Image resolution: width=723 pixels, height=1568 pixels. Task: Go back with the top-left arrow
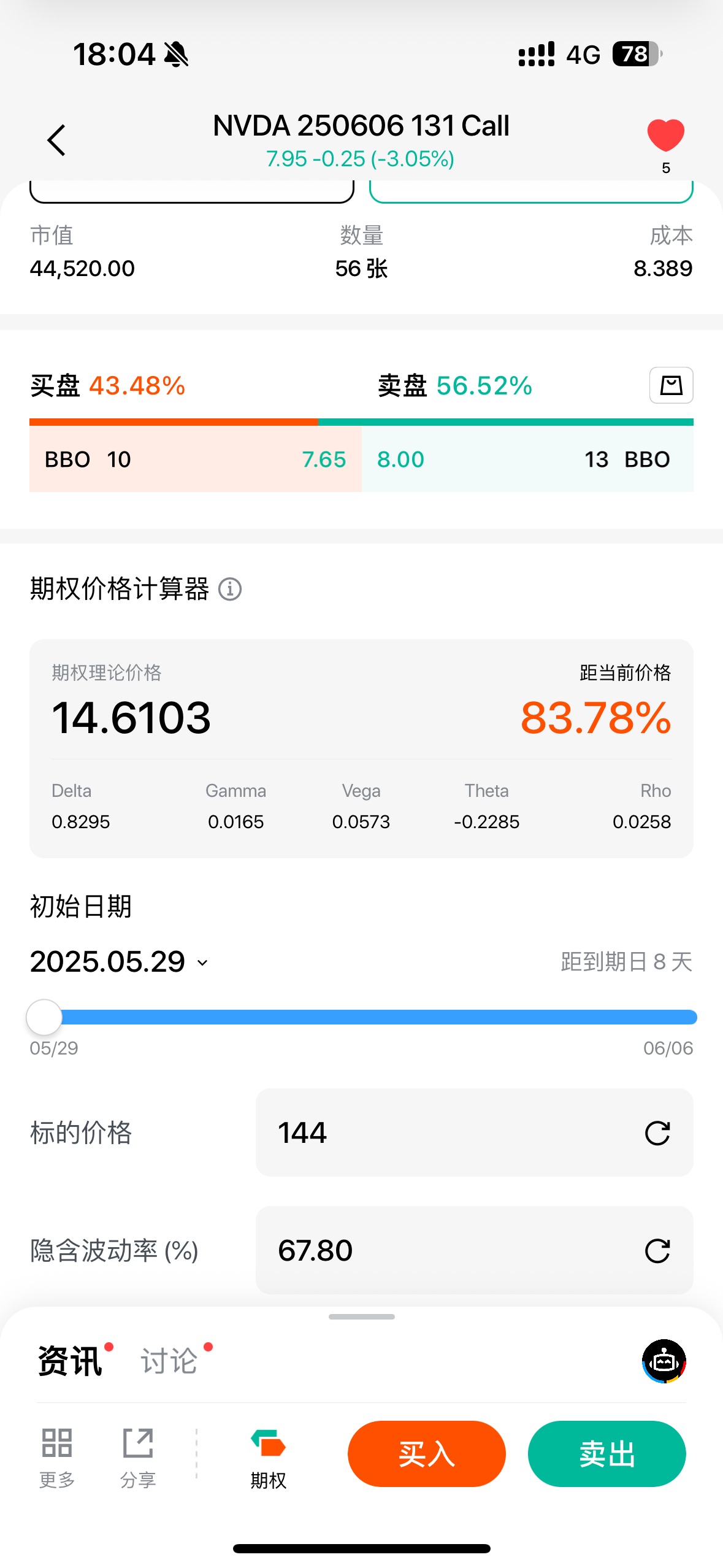tap(56, 140)
